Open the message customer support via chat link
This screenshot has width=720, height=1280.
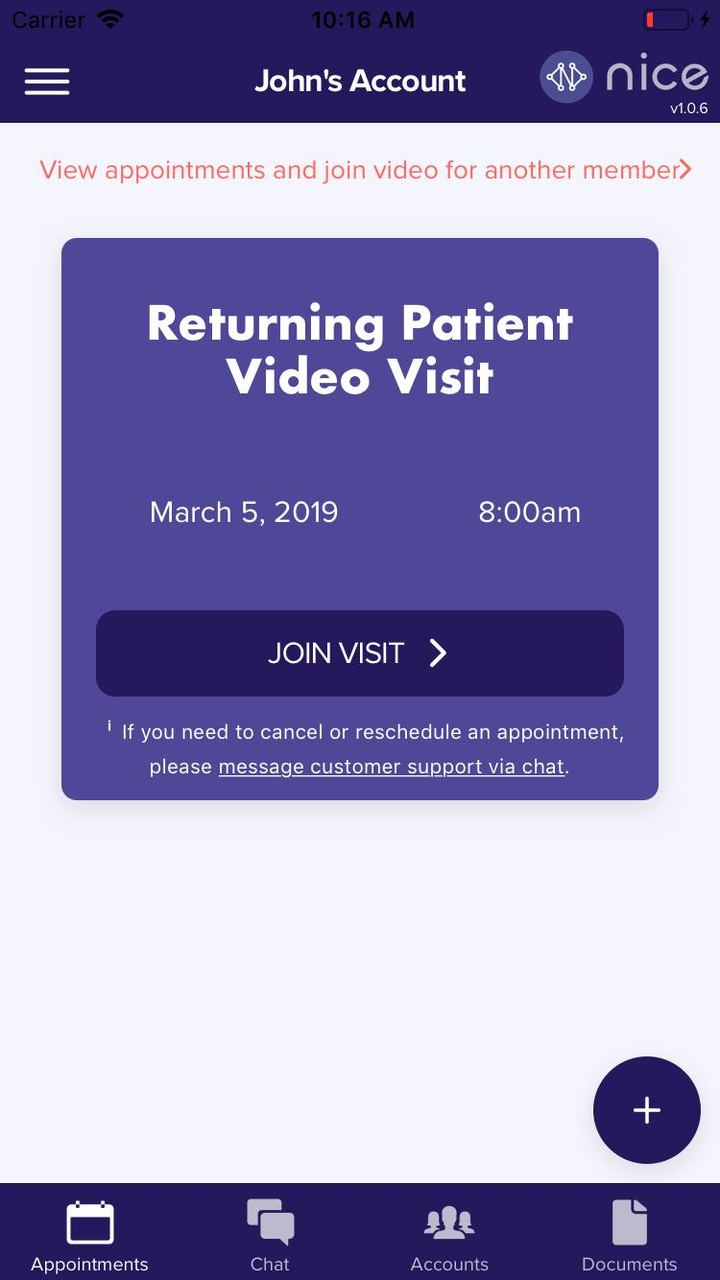[x=391, y=767]
